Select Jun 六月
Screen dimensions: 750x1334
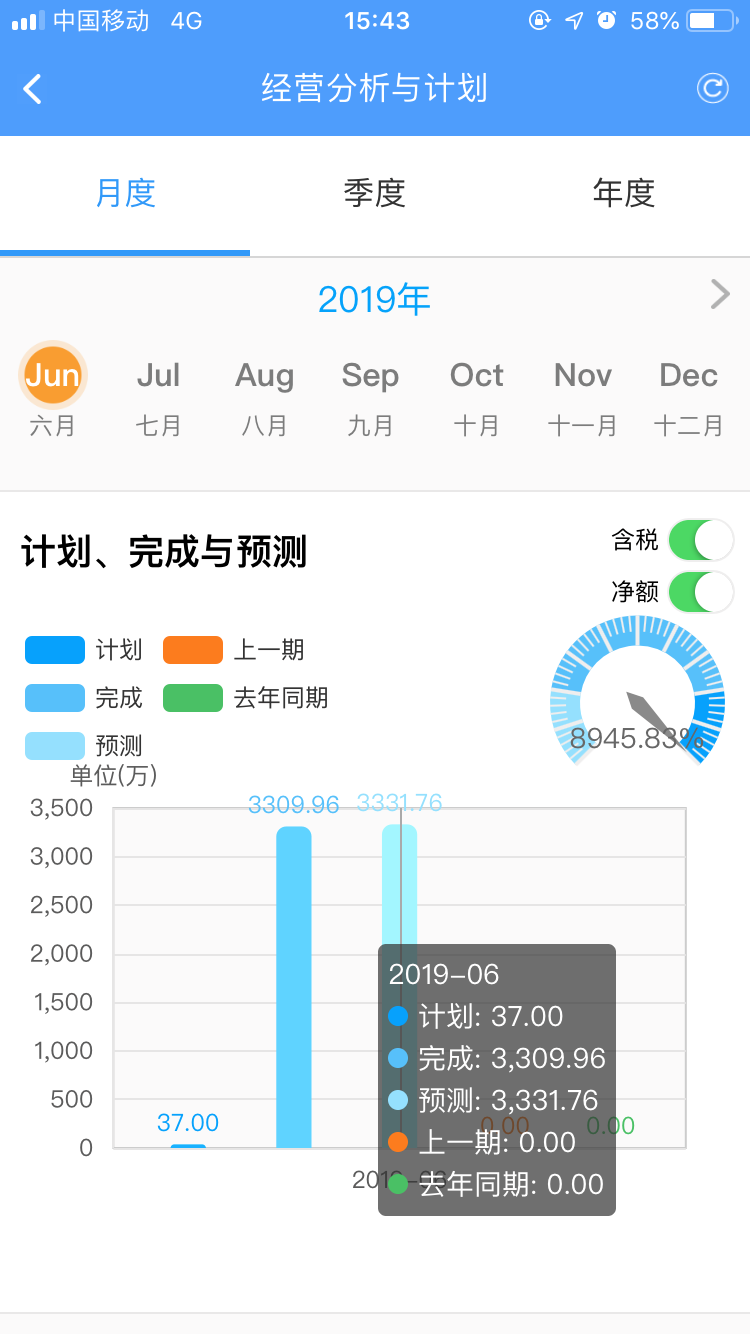click(x=53, y=393)
